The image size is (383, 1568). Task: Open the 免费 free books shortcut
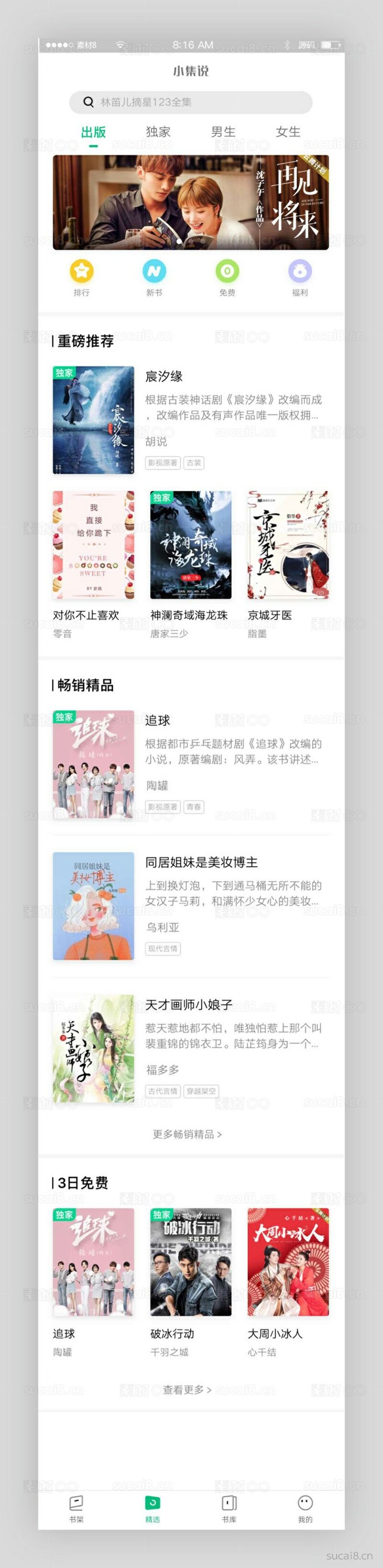(227, 277)
